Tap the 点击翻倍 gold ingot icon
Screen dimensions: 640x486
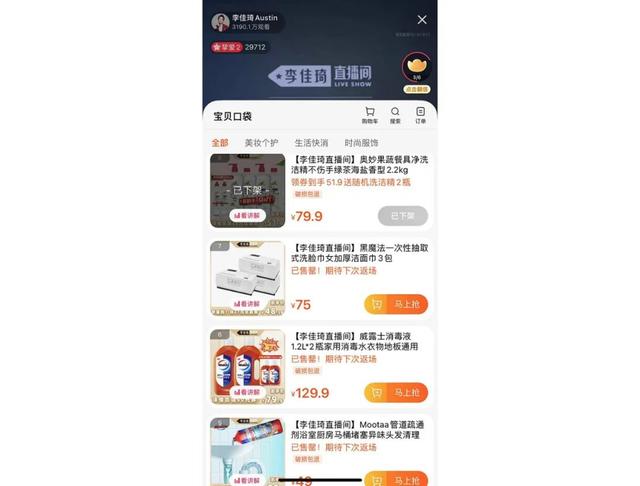(416, 69)
